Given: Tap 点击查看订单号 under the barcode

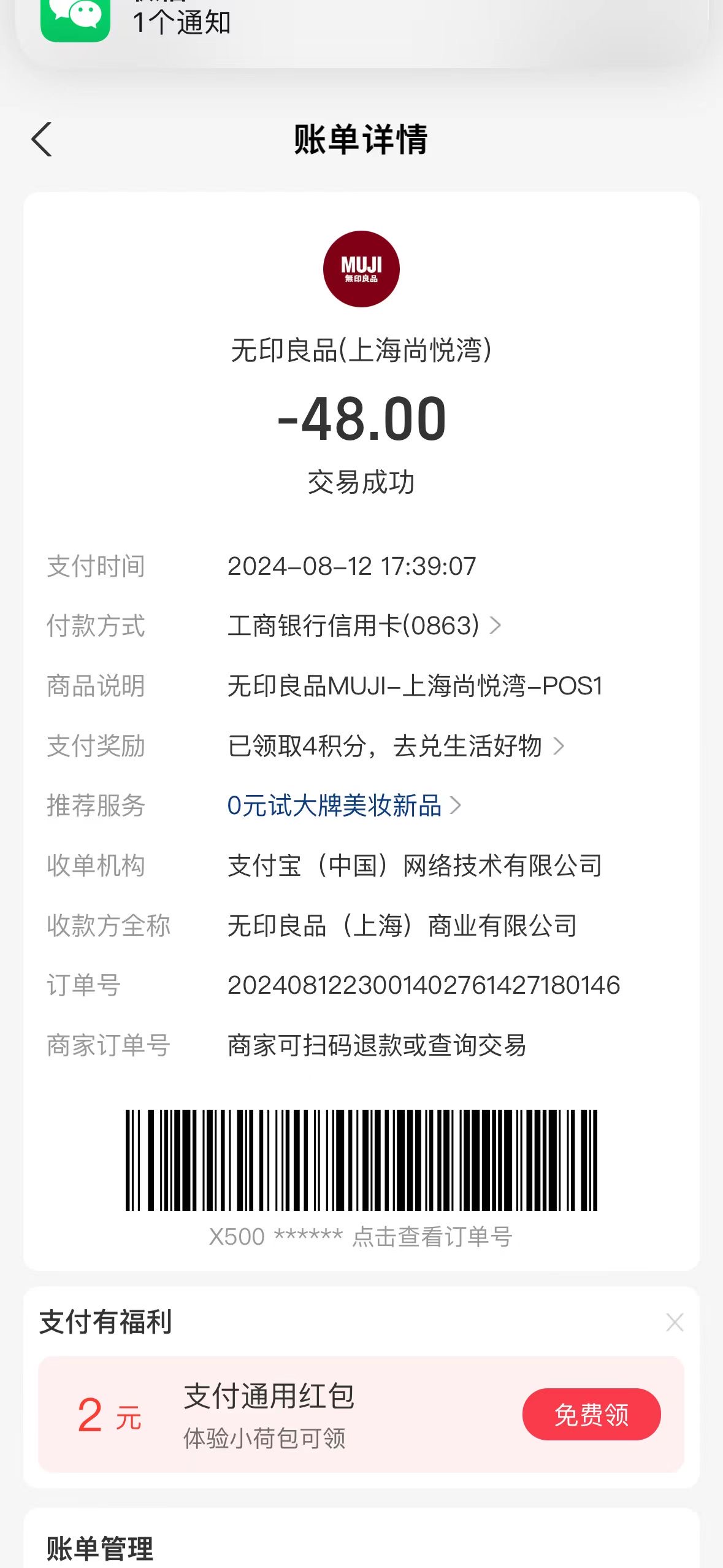Looking at the screenshot, I should click(x=432, y=1237).
